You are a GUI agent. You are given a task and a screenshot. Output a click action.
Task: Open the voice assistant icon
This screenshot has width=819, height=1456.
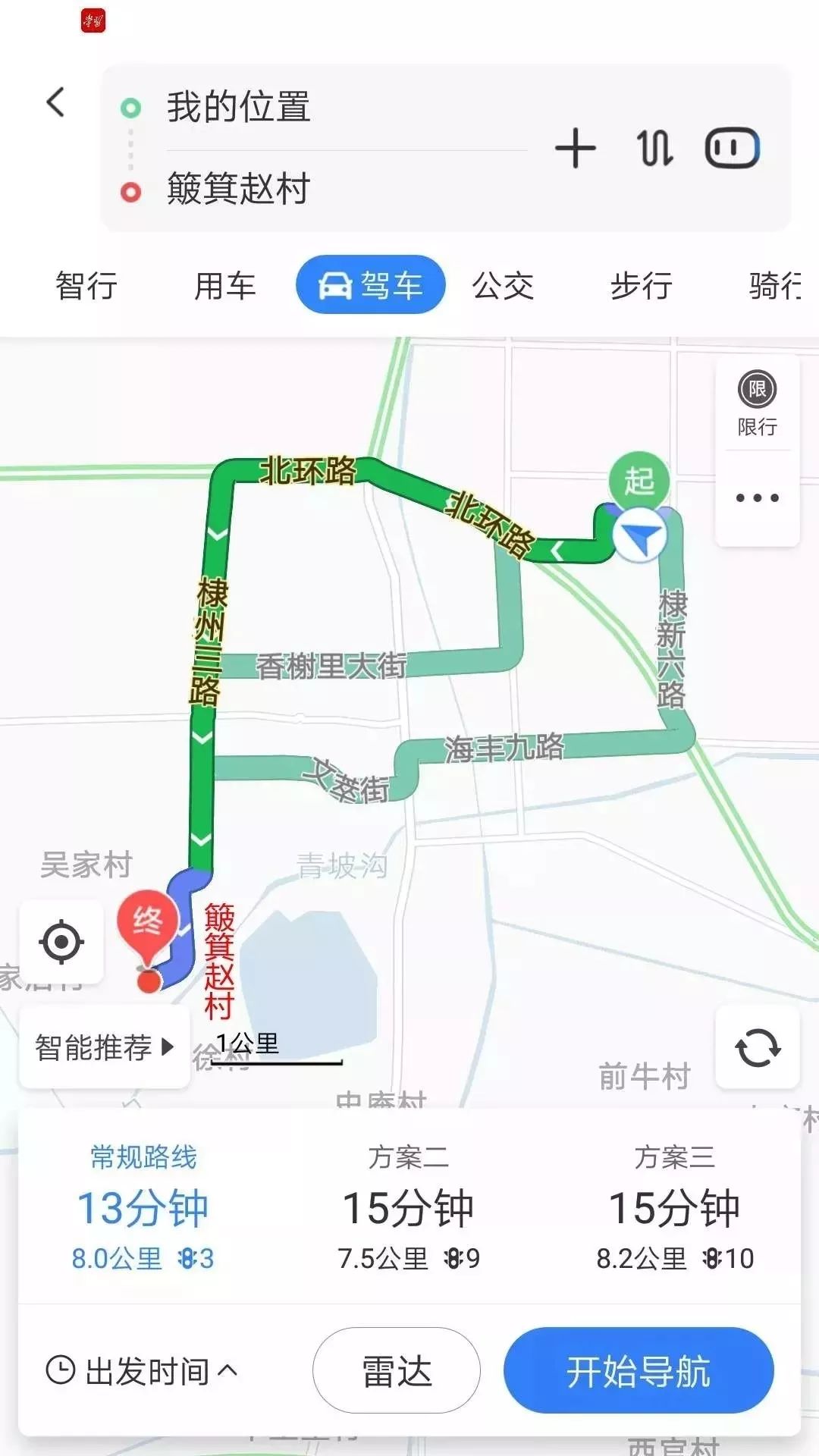click(732, 148)
